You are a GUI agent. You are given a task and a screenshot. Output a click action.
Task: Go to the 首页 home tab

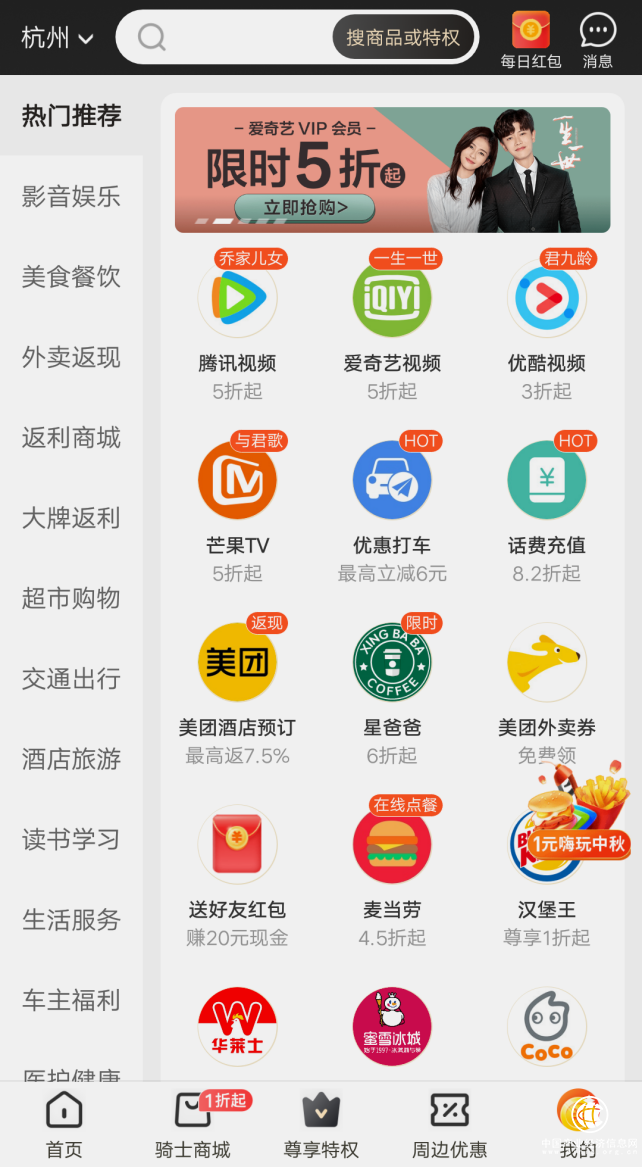click(x=64, y=1123)
